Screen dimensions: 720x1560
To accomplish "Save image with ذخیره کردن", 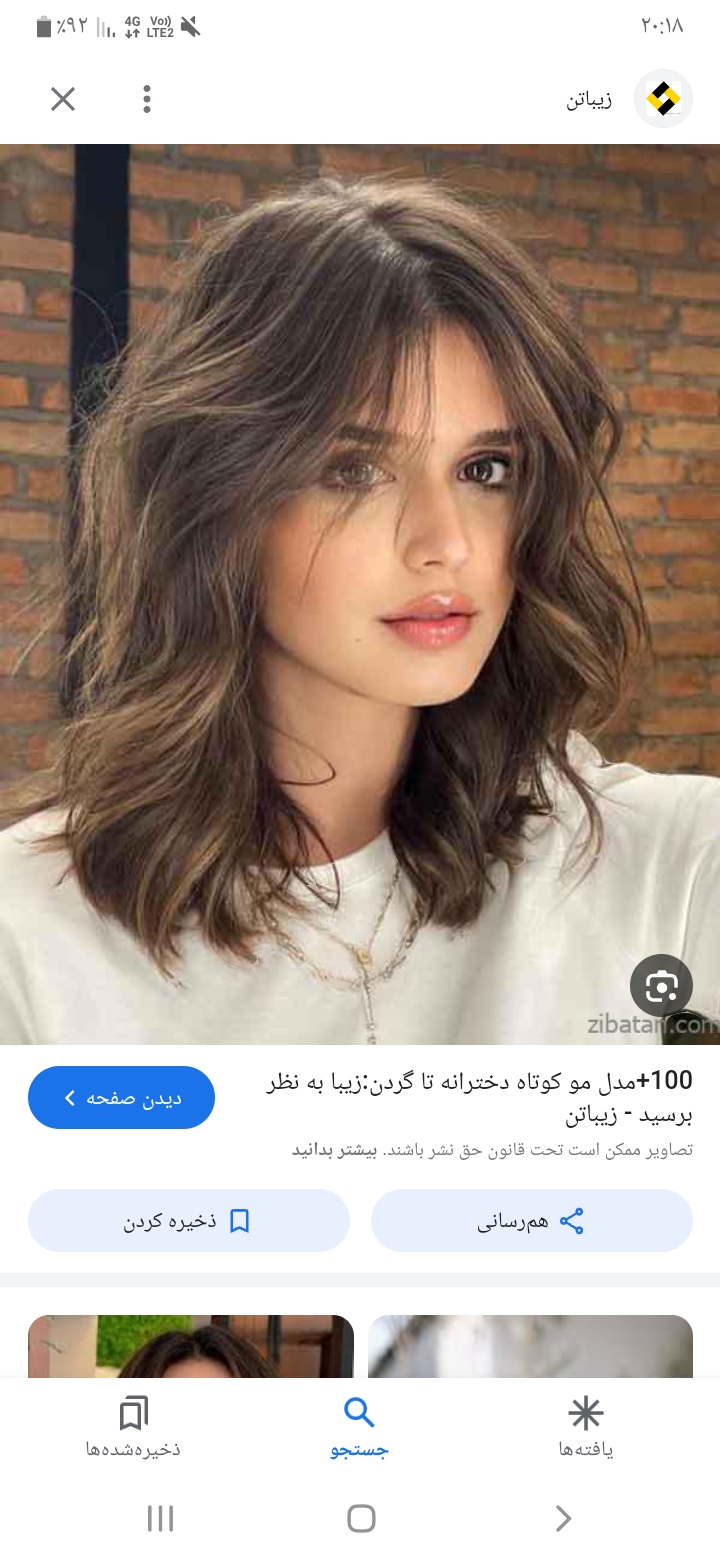I will (x=189, y=1221).
